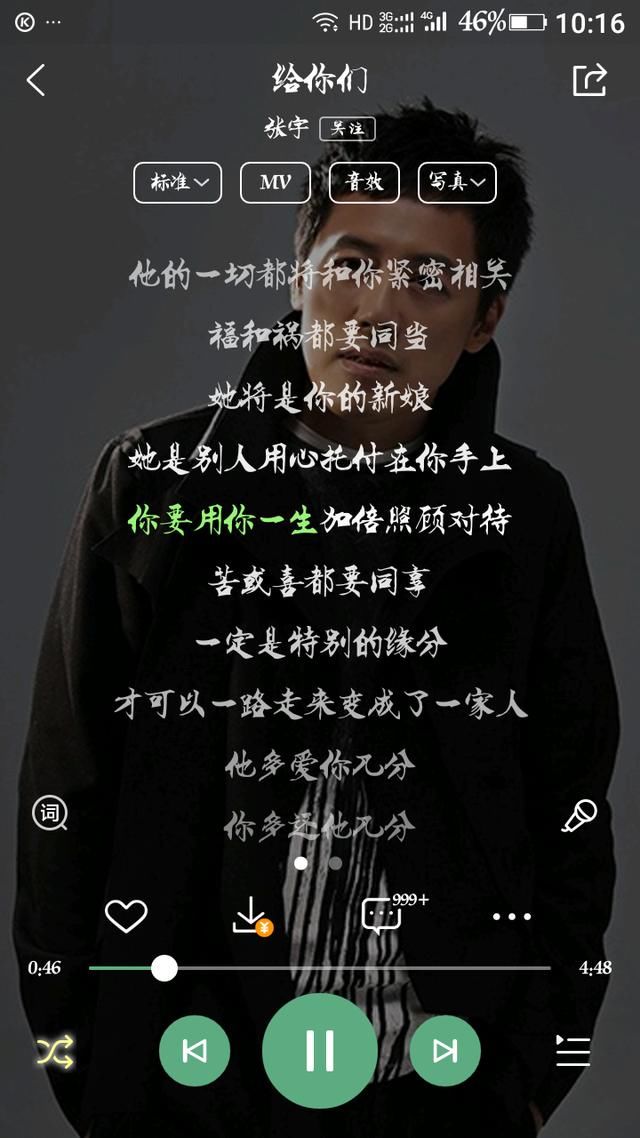Toggle shuffle play mode
The width and height of the screenshot is (640, 1138).
point(55,1051)
